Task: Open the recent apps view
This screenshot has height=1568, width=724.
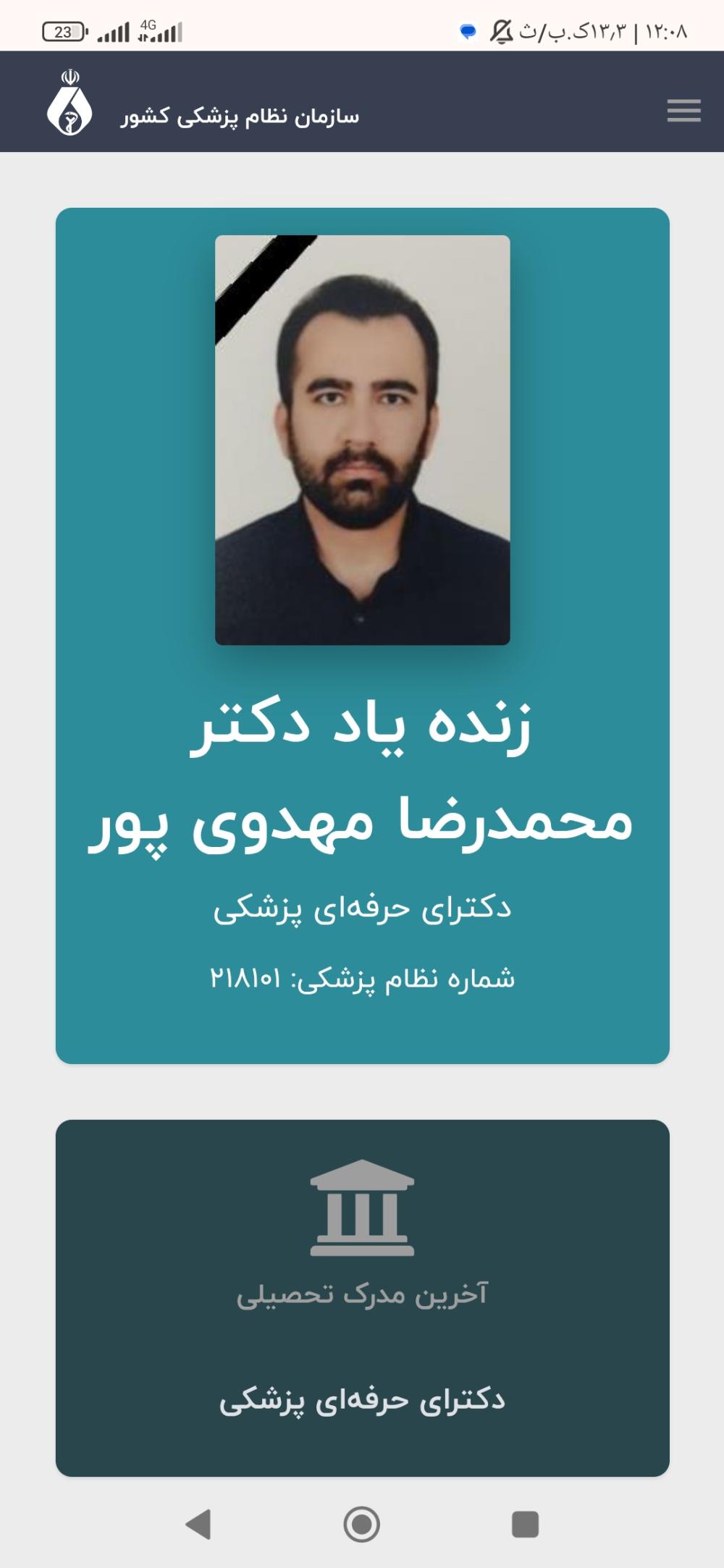Action: 526,1524
